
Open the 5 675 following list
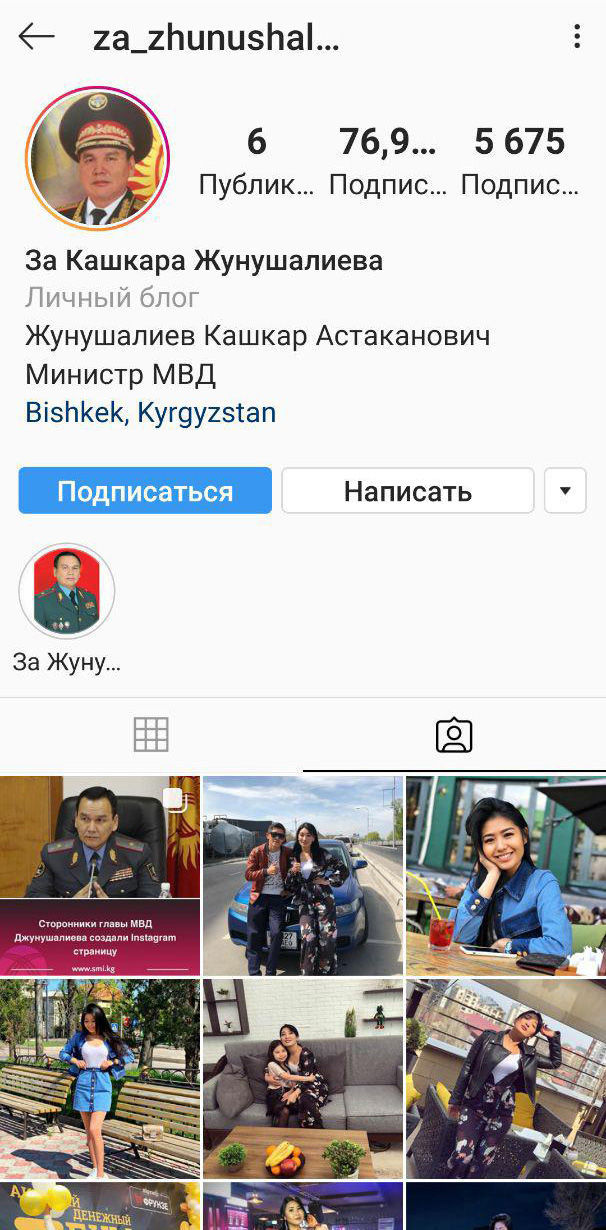(x=519, y=160)
